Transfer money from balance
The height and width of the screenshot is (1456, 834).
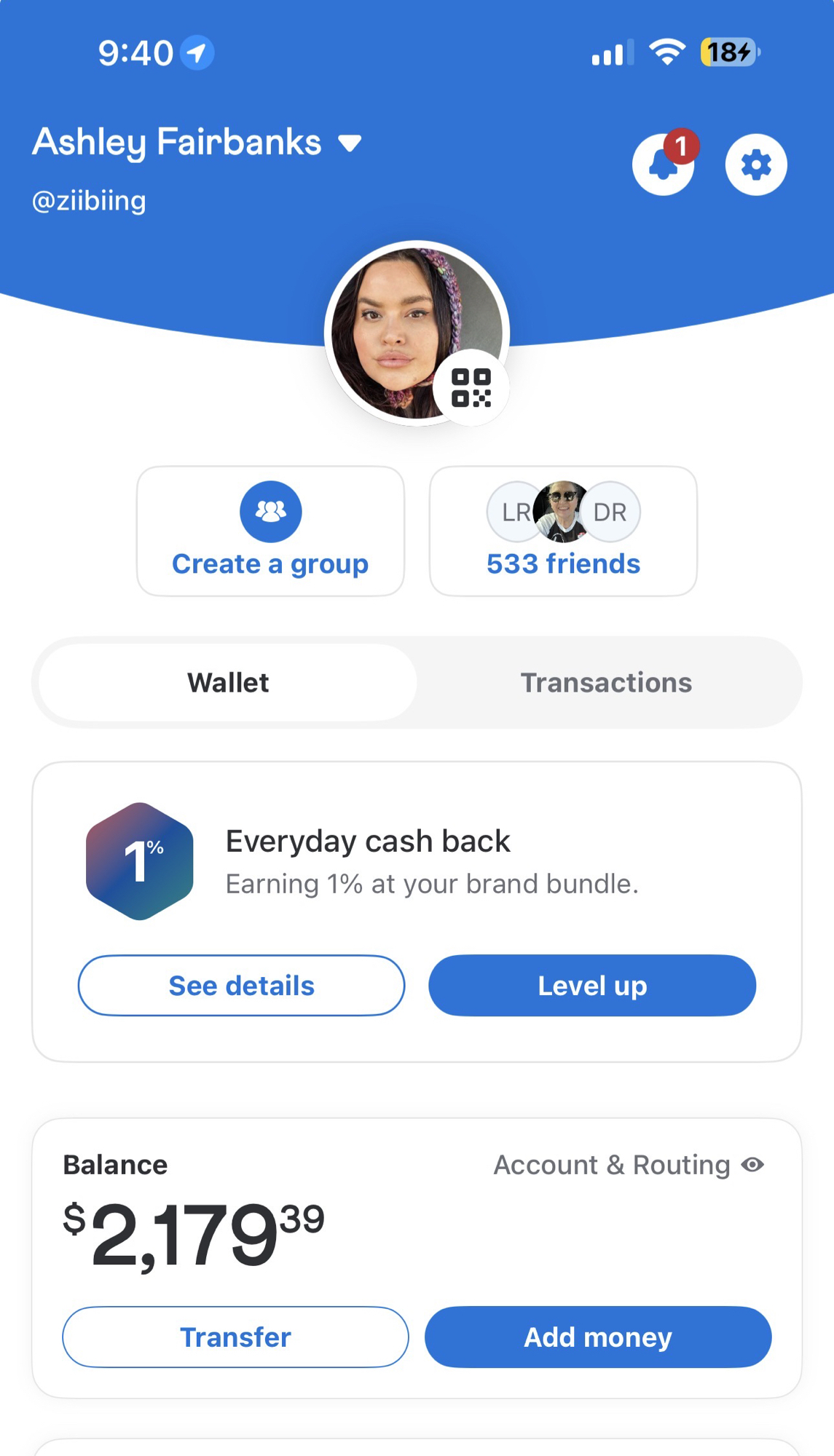click(x=235, y=1337)
